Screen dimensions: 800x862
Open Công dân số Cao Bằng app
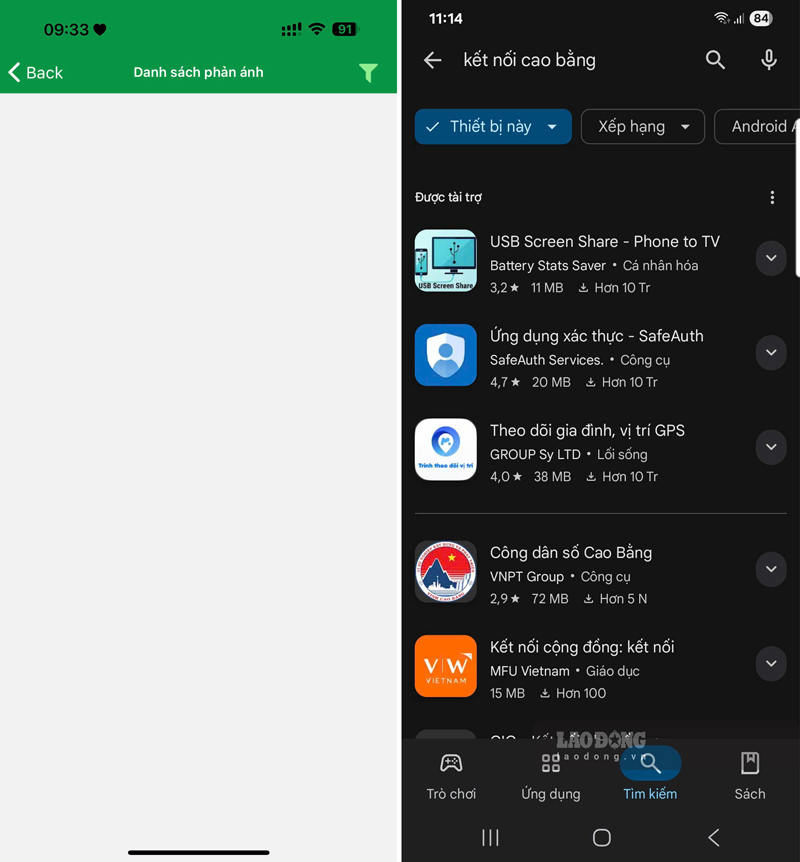click(x=570, y=553)
